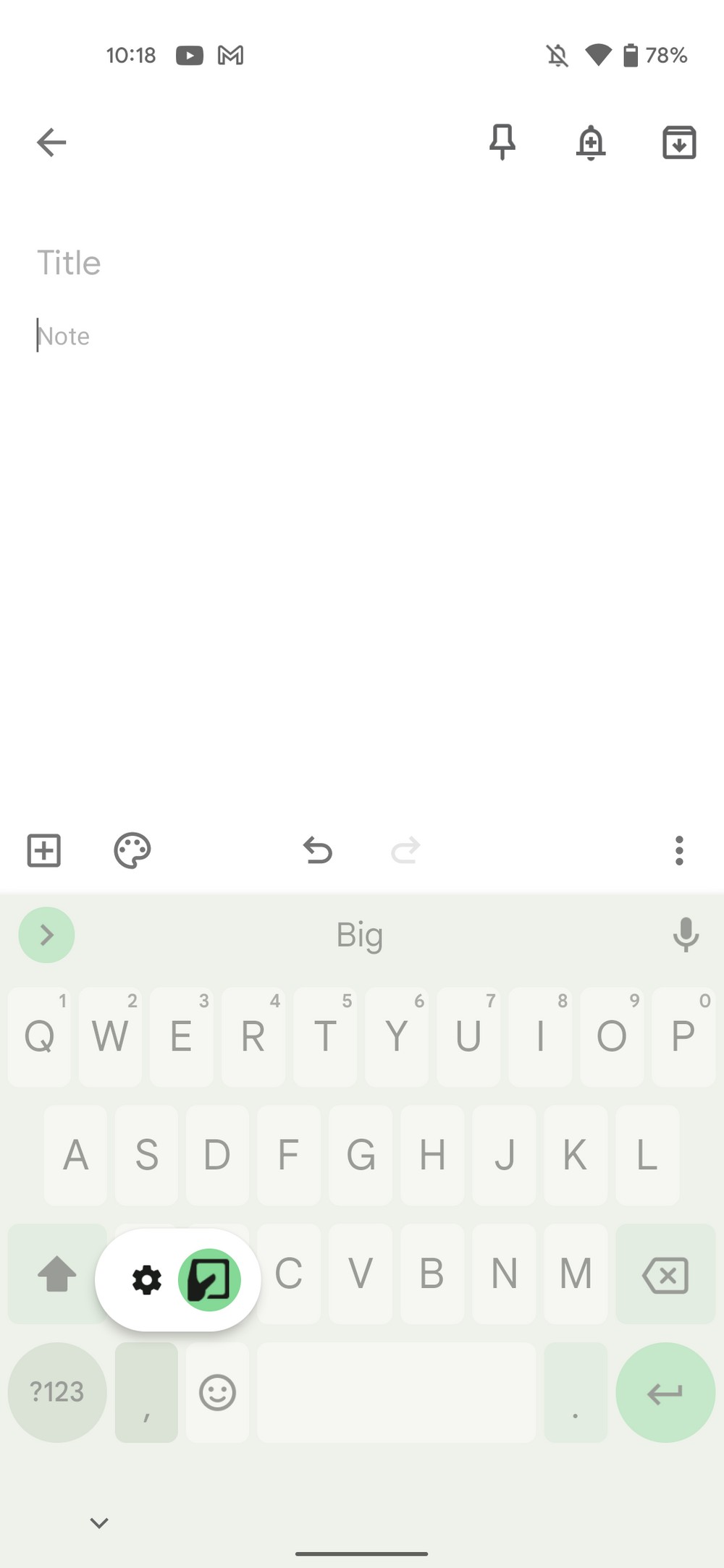Screen dimensions: 724x1568
Task: Open the add attachment plus menu
Action: pyautogui.click(x=44, y=850)
